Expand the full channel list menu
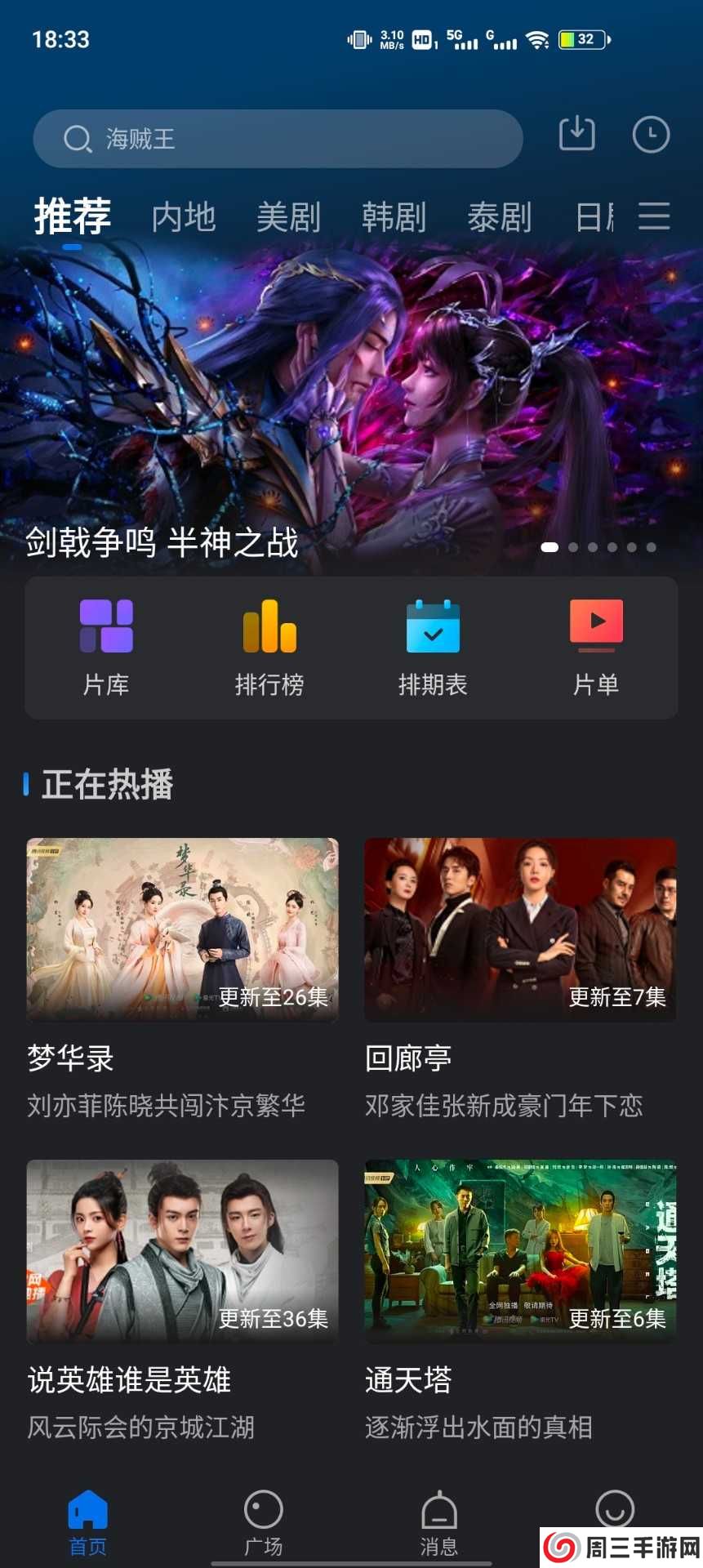The width and height of the screenshot is (703, 1568). 653,216
